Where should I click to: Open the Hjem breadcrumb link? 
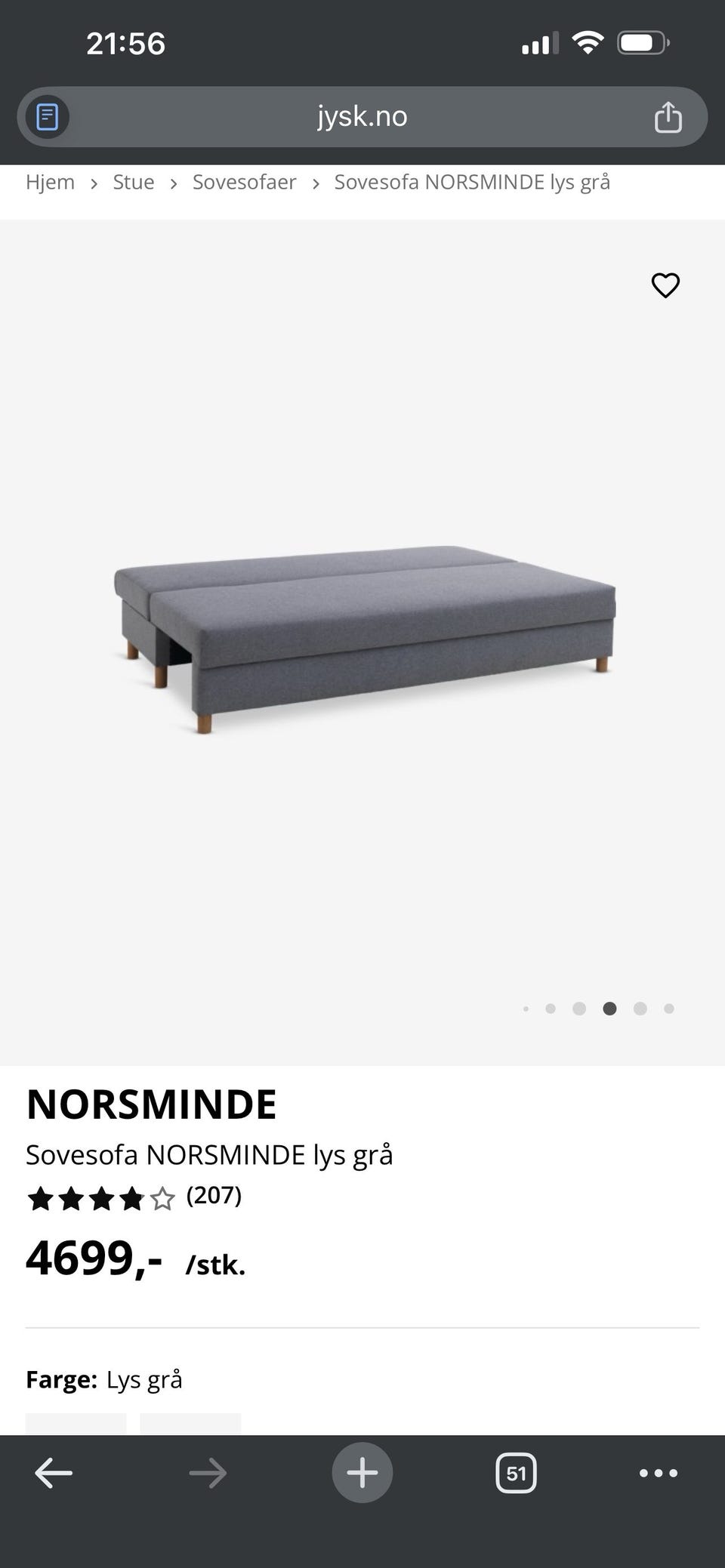pyautogui.click(x=50, y=182)
